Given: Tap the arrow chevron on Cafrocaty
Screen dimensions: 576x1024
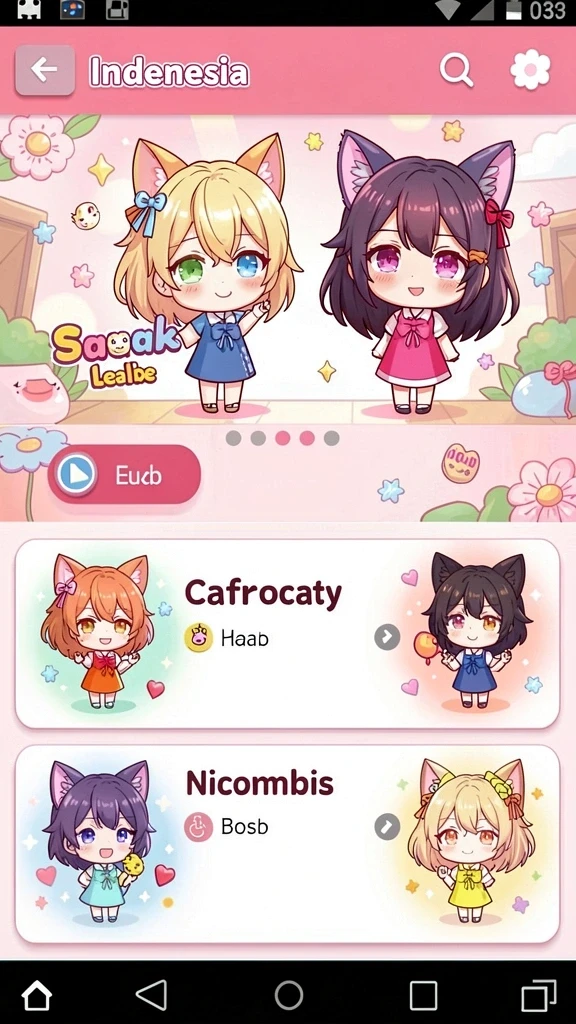Looking at the screenshot, I should click(387, 637).
